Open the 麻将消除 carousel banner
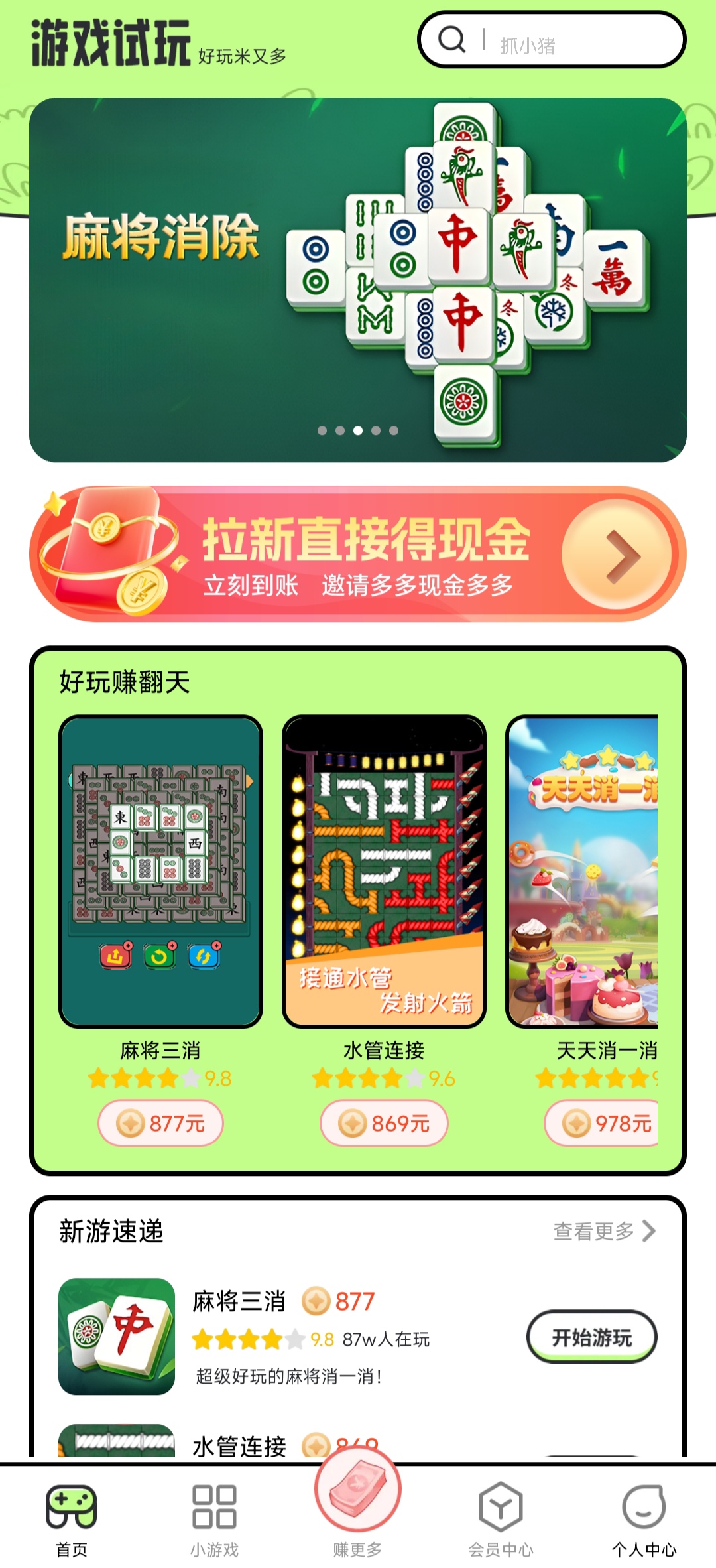The width and height of the screenshot is (716, 1568). pos(358,280)
